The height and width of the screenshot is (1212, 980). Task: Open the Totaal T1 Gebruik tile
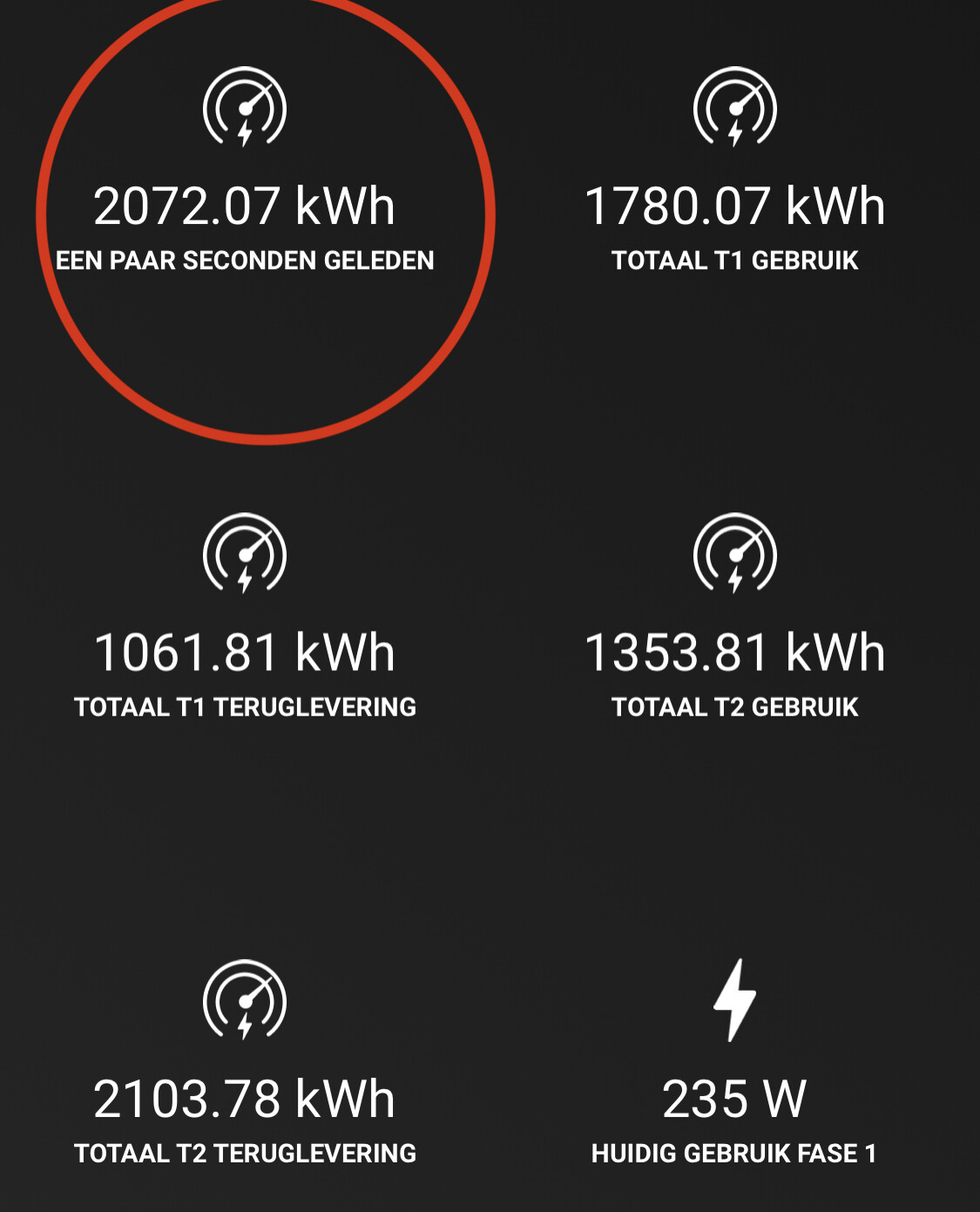(734, 207)
